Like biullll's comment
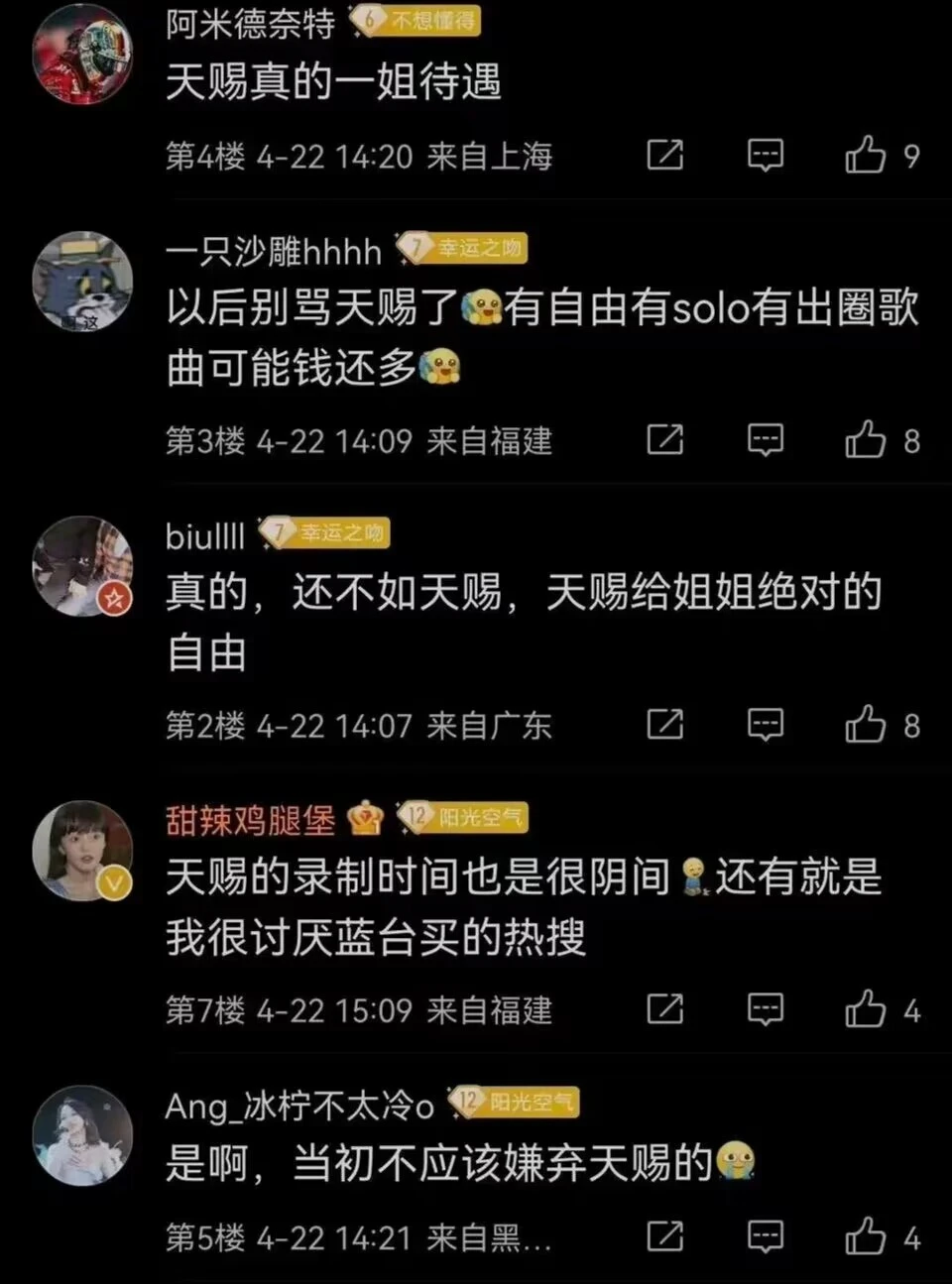952x1284 pixels. coord(866,725)
